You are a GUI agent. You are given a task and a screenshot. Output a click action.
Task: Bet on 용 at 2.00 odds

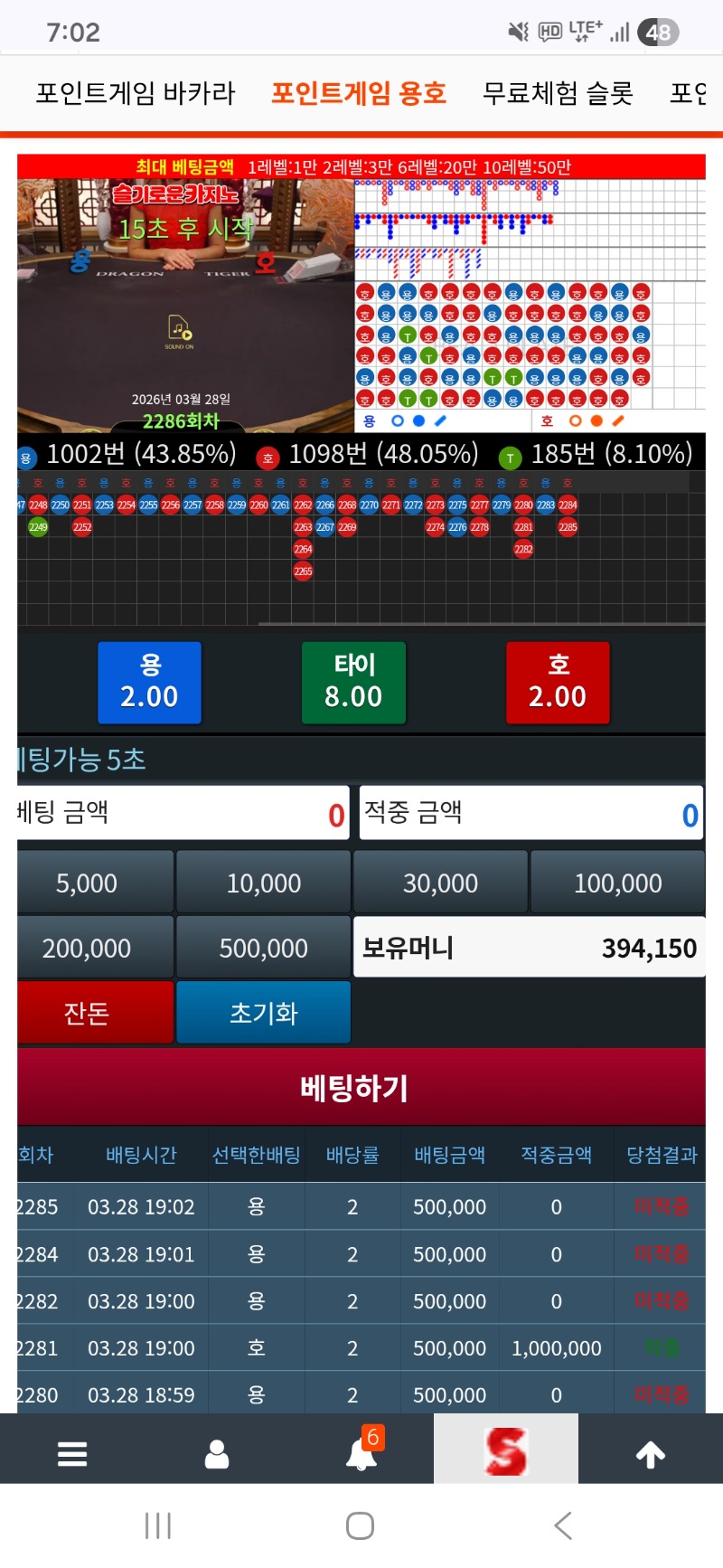[x=149, y=682]
